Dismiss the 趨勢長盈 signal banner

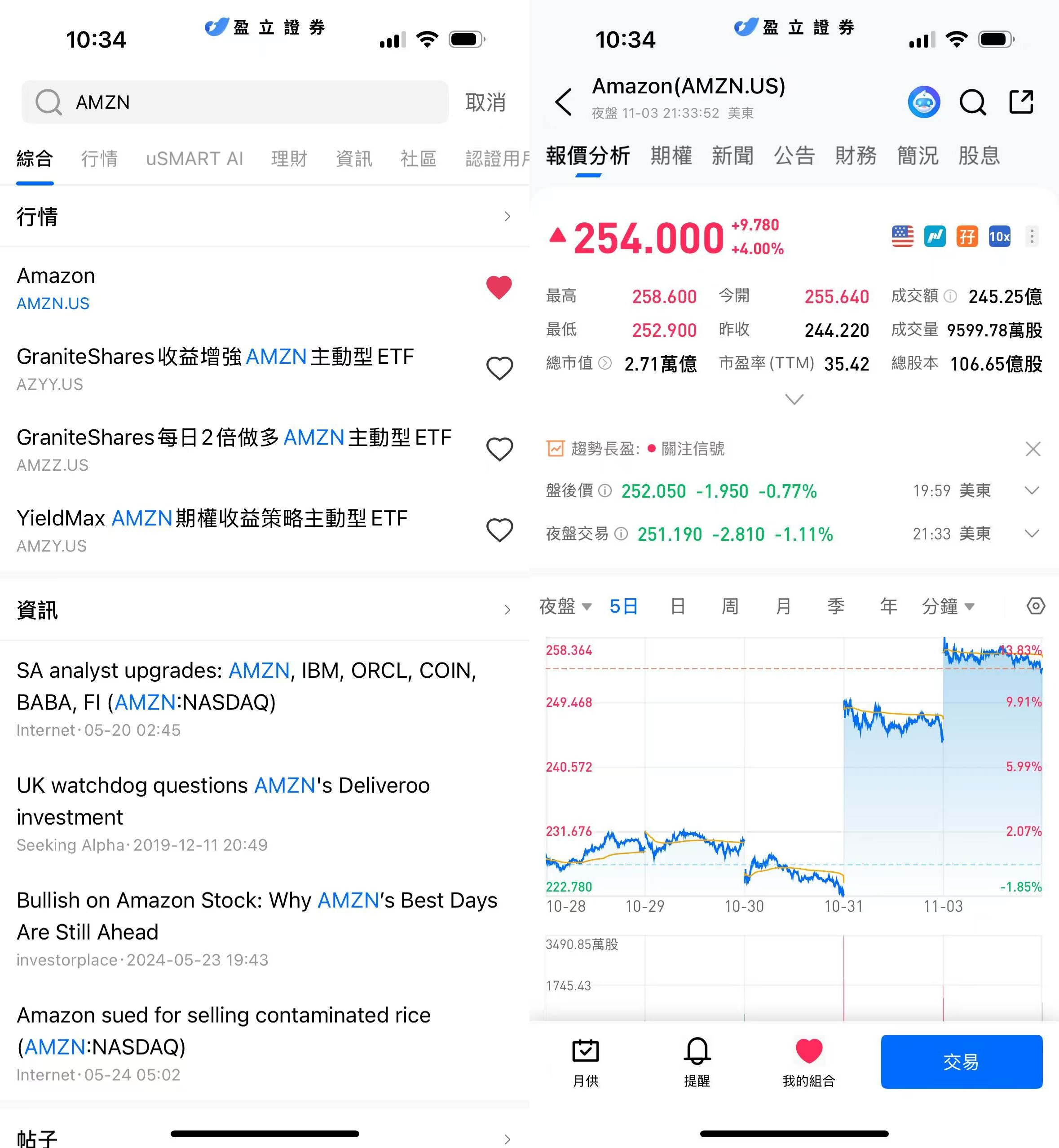tap(1033, 449)
